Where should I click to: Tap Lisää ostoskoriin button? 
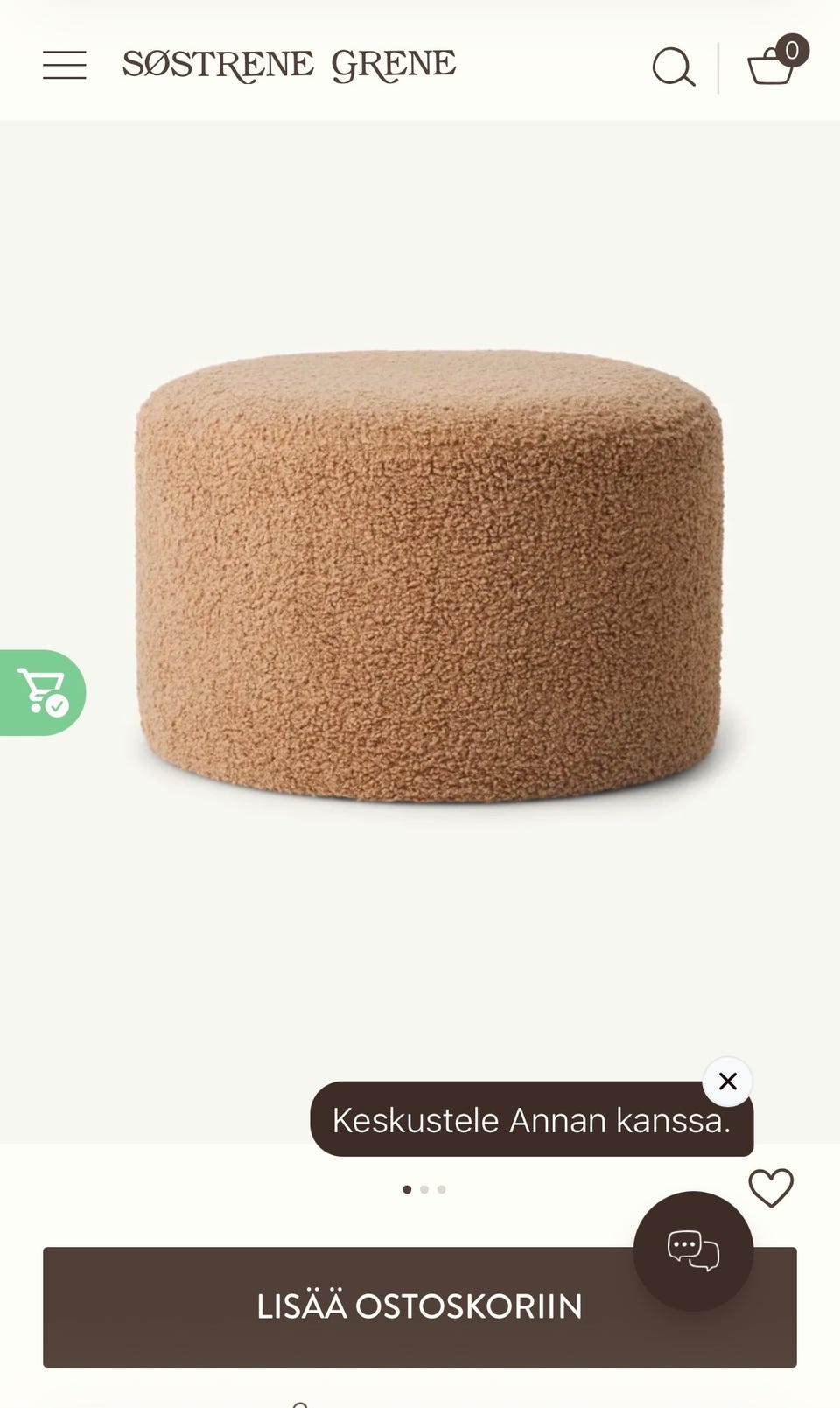point(350,1306)
